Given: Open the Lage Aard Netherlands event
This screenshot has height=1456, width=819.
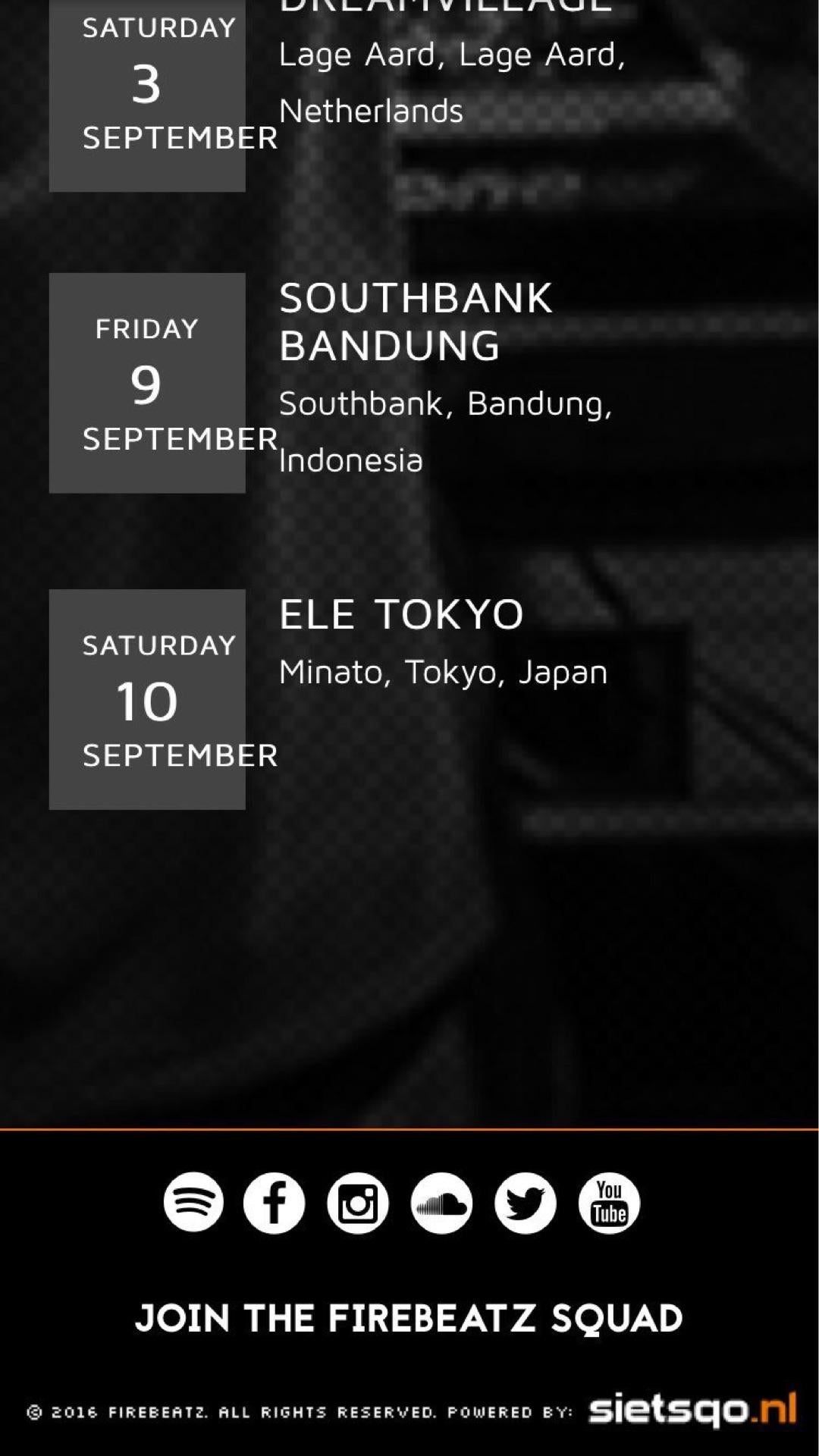Looking at the screenshot, I should [451, 82].
